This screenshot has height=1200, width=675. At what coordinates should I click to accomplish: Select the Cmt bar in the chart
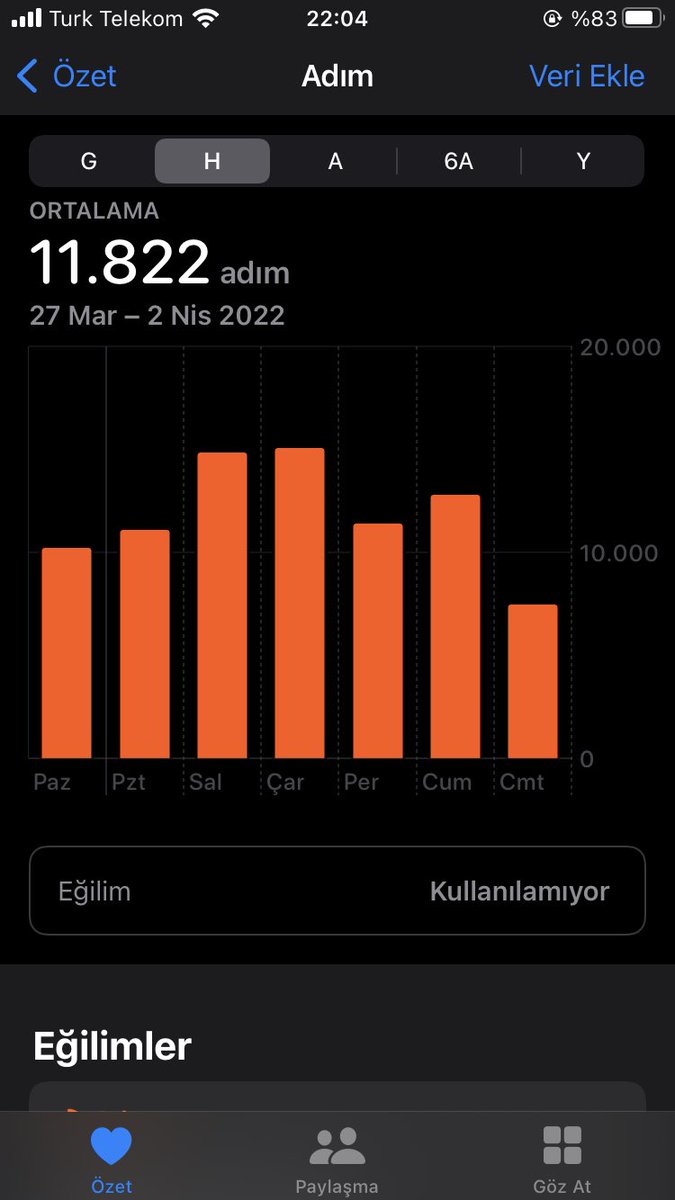point(533,681)
